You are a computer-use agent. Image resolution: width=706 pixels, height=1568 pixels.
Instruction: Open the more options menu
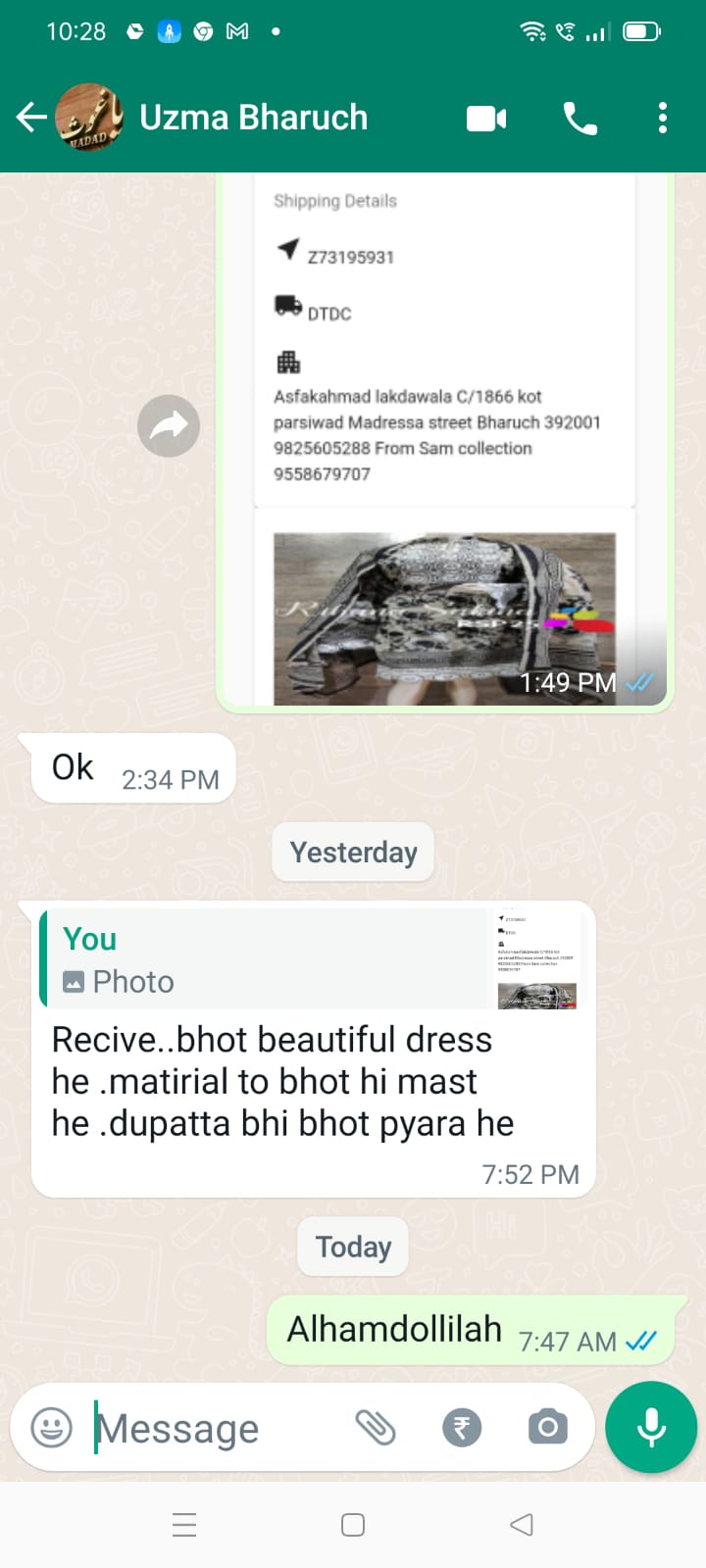[663, 119]
